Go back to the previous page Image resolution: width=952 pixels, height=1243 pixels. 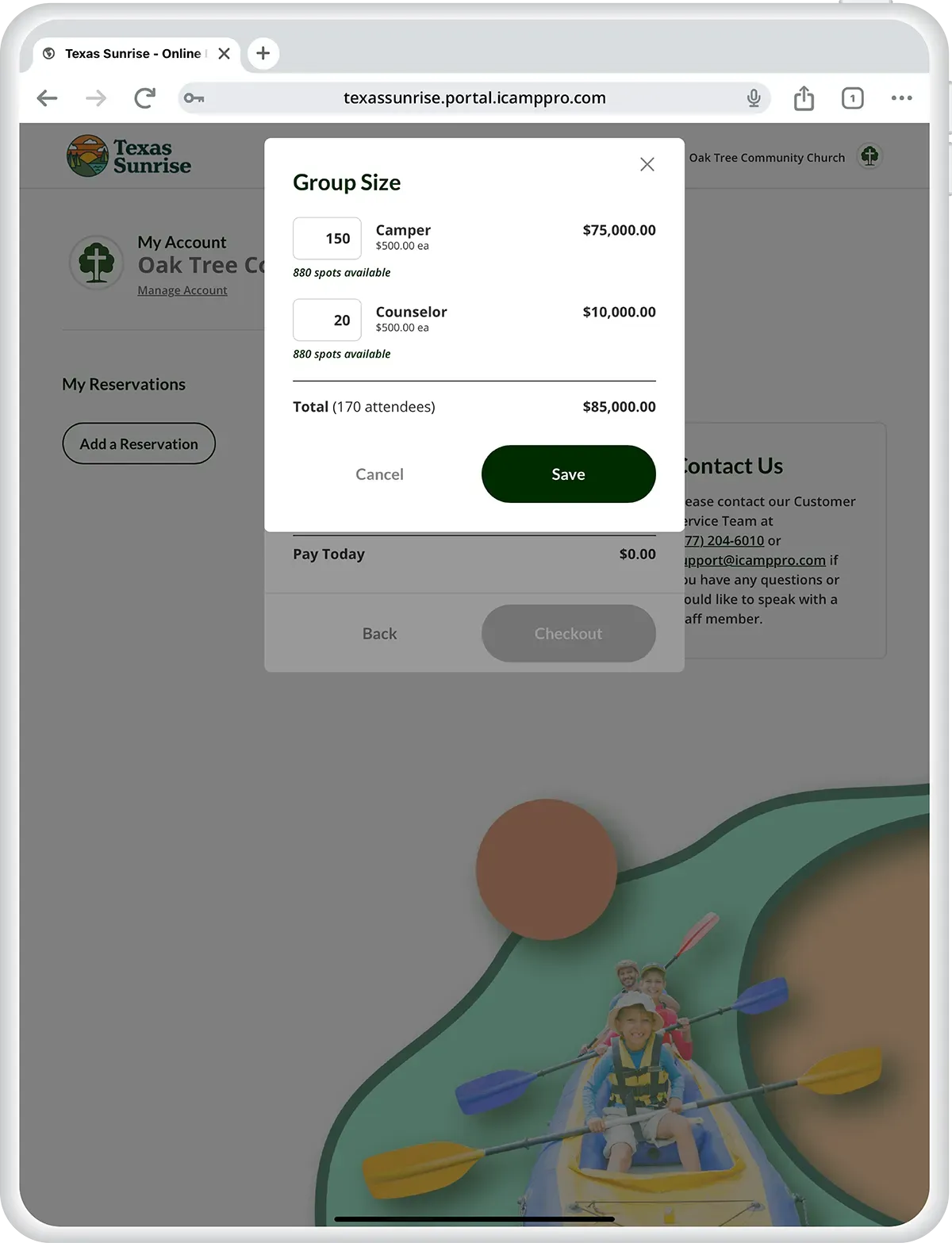[x=48, y=98]
